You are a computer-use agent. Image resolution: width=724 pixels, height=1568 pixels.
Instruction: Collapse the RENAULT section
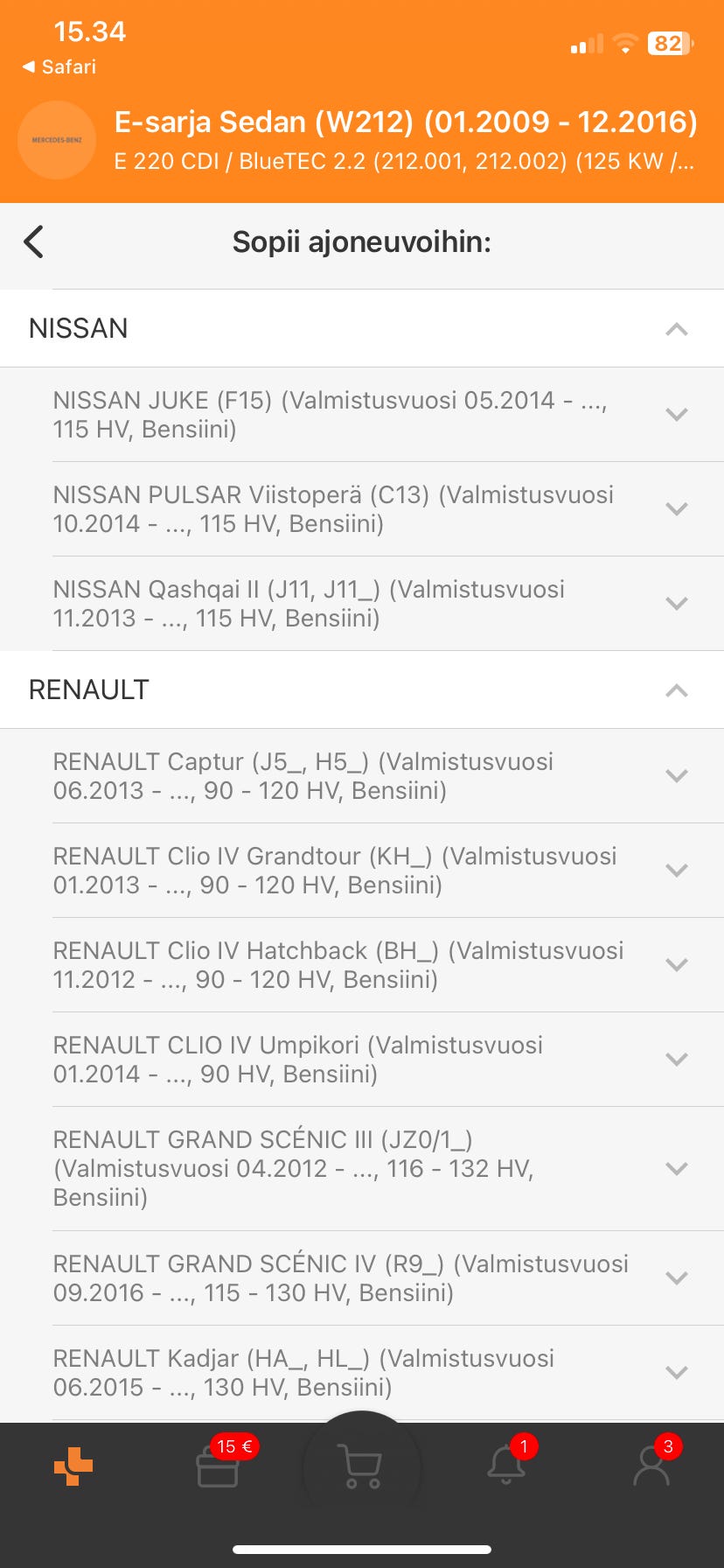676,690
